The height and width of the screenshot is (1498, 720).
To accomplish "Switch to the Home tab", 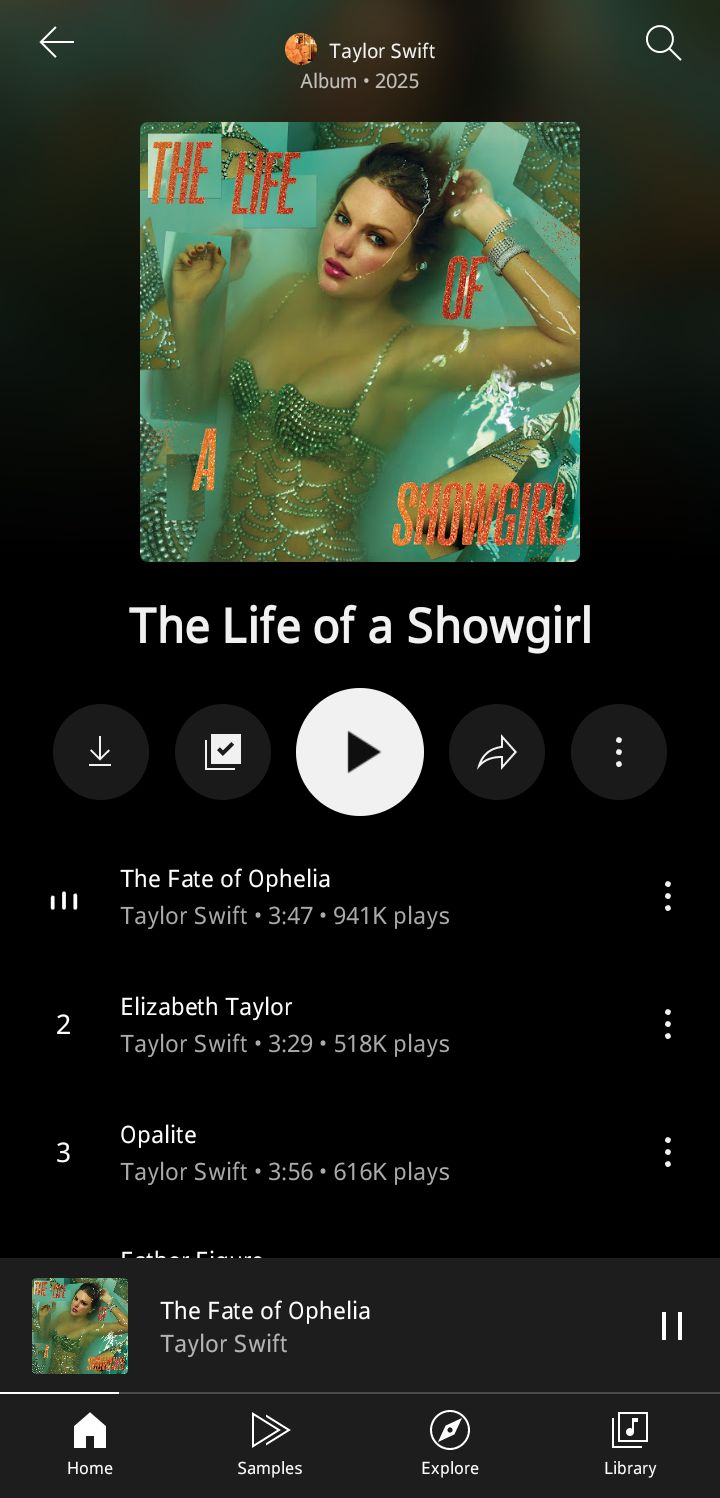I will 90,1445.
